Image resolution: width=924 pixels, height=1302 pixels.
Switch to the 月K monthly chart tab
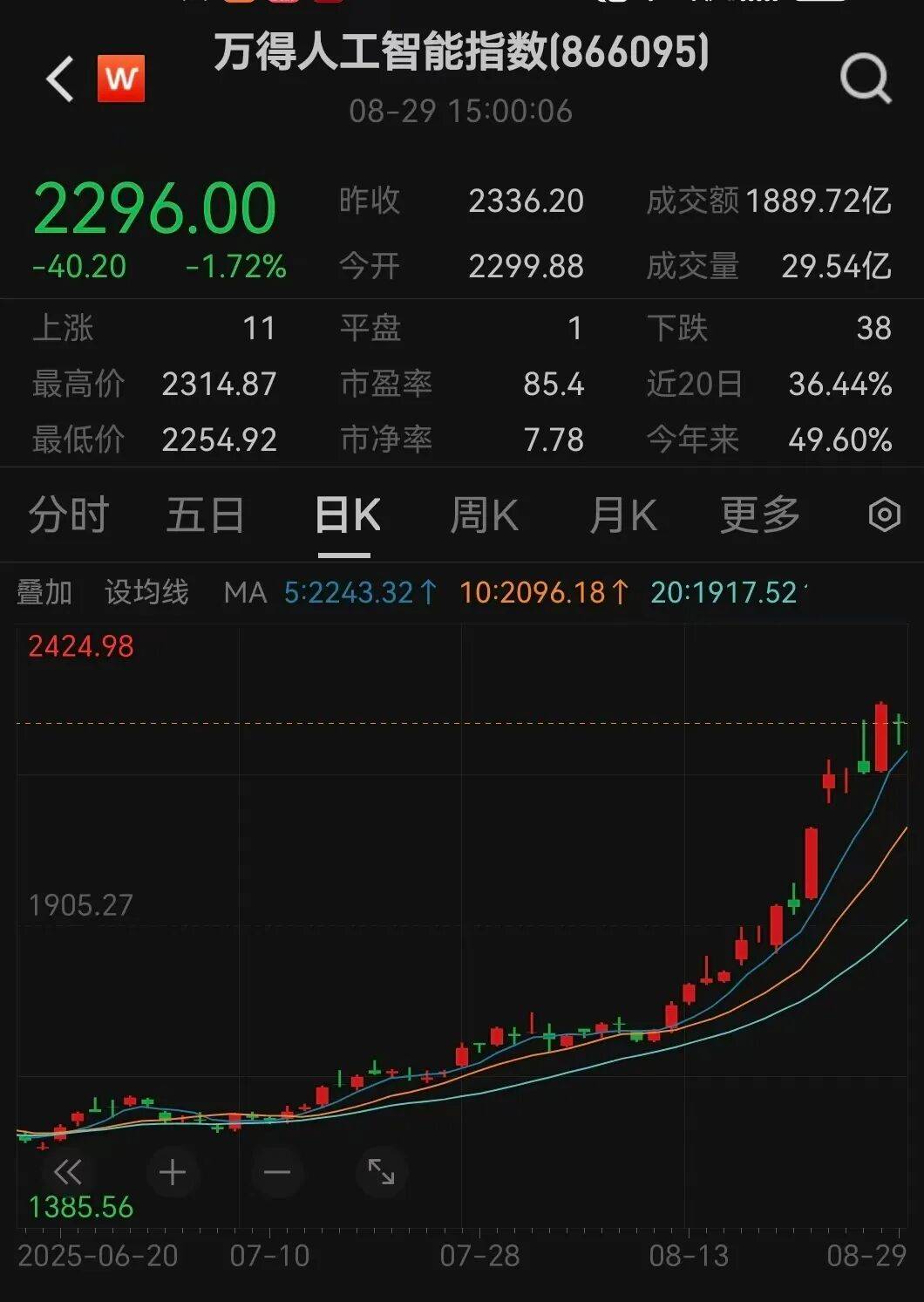click(622, 515)
